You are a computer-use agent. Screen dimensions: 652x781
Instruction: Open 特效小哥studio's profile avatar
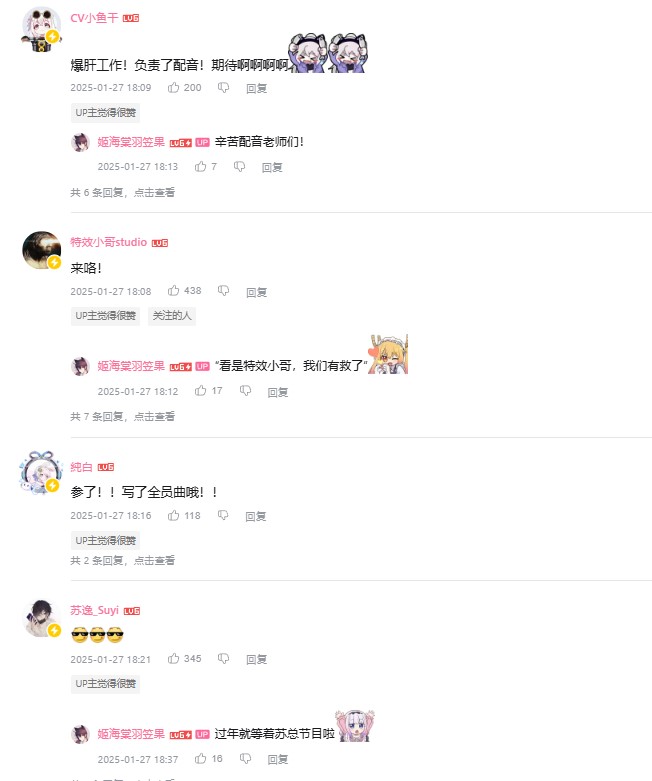coord(41,250)
